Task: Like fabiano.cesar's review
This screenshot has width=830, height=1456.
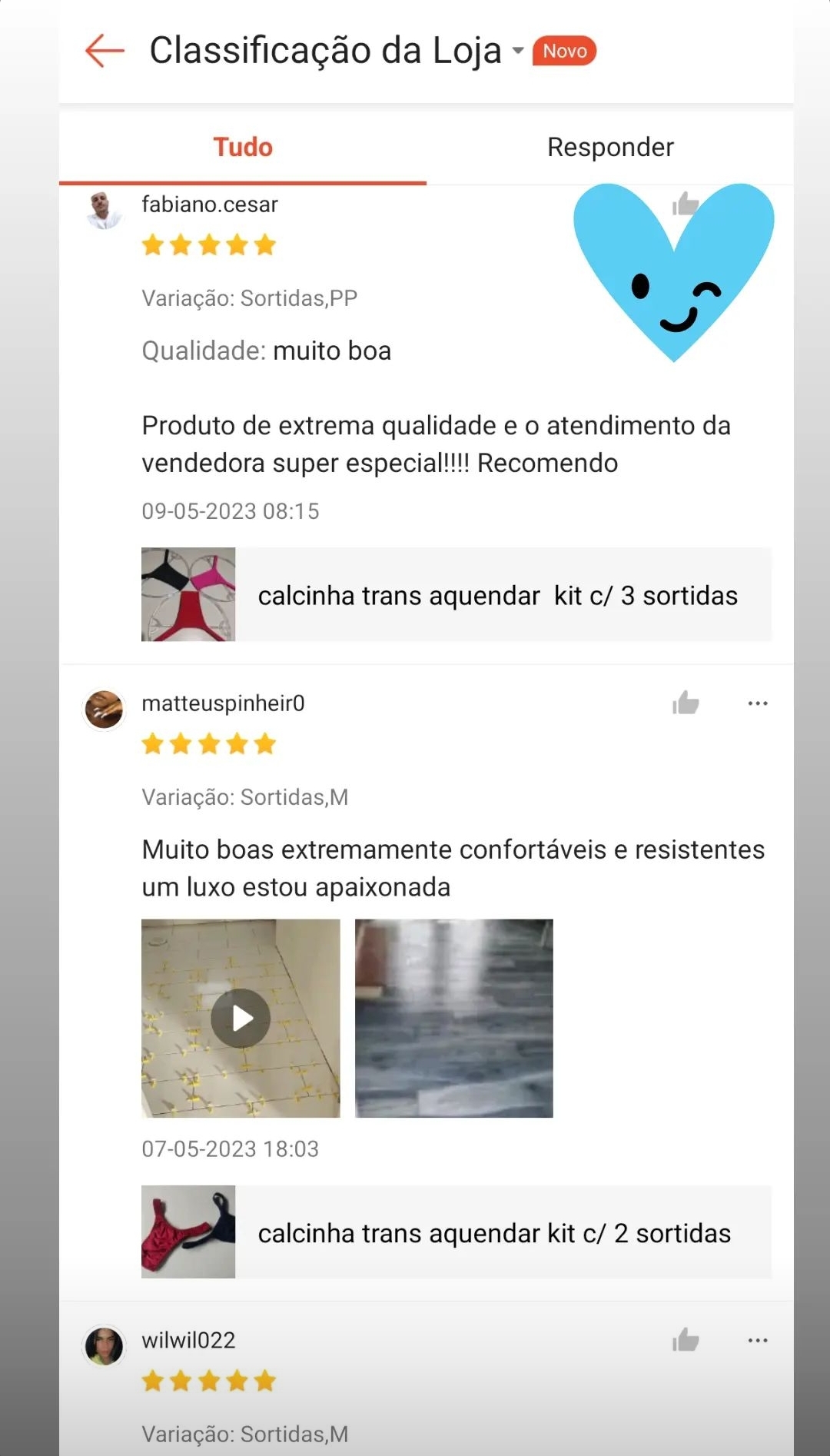Action: tap(684, 204)
